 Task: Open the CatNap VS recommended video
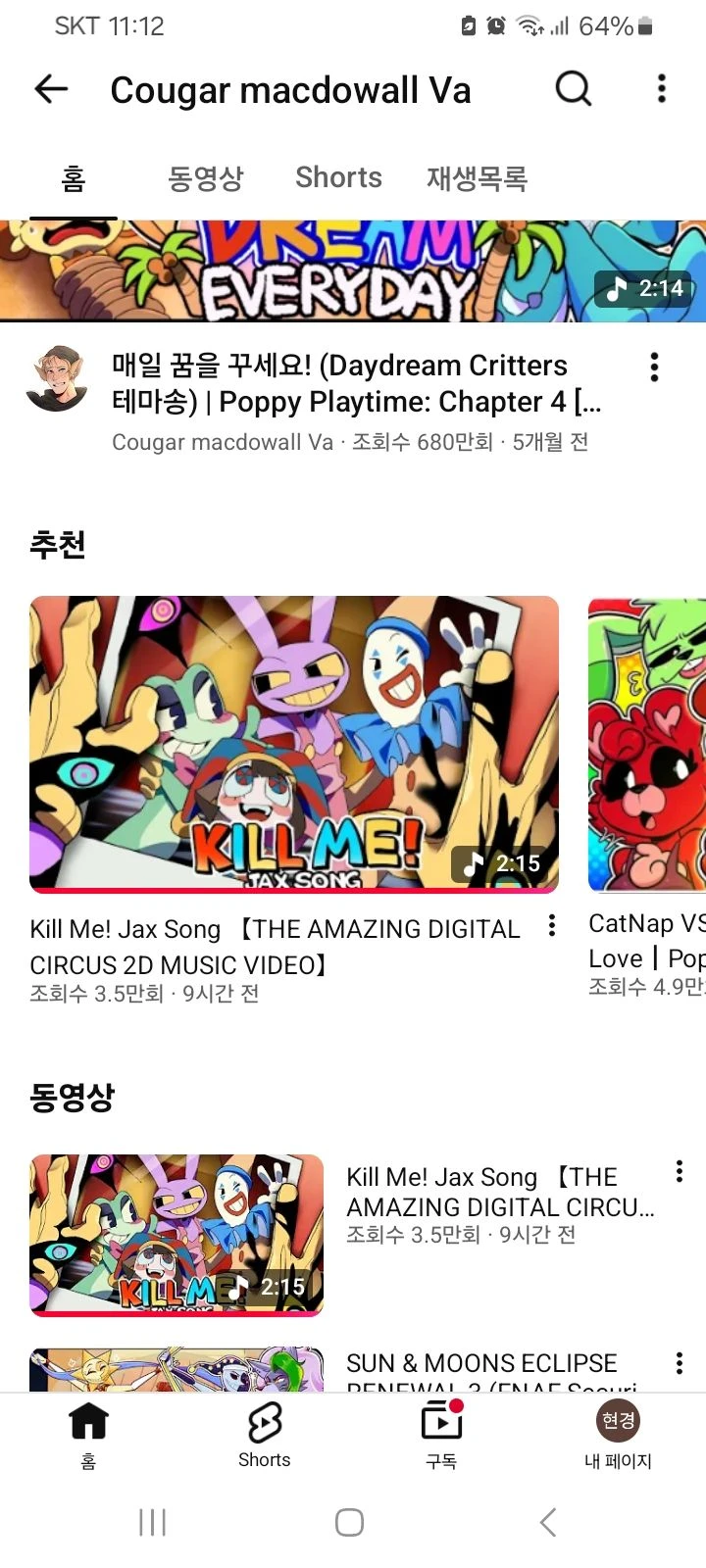[647, 745]
